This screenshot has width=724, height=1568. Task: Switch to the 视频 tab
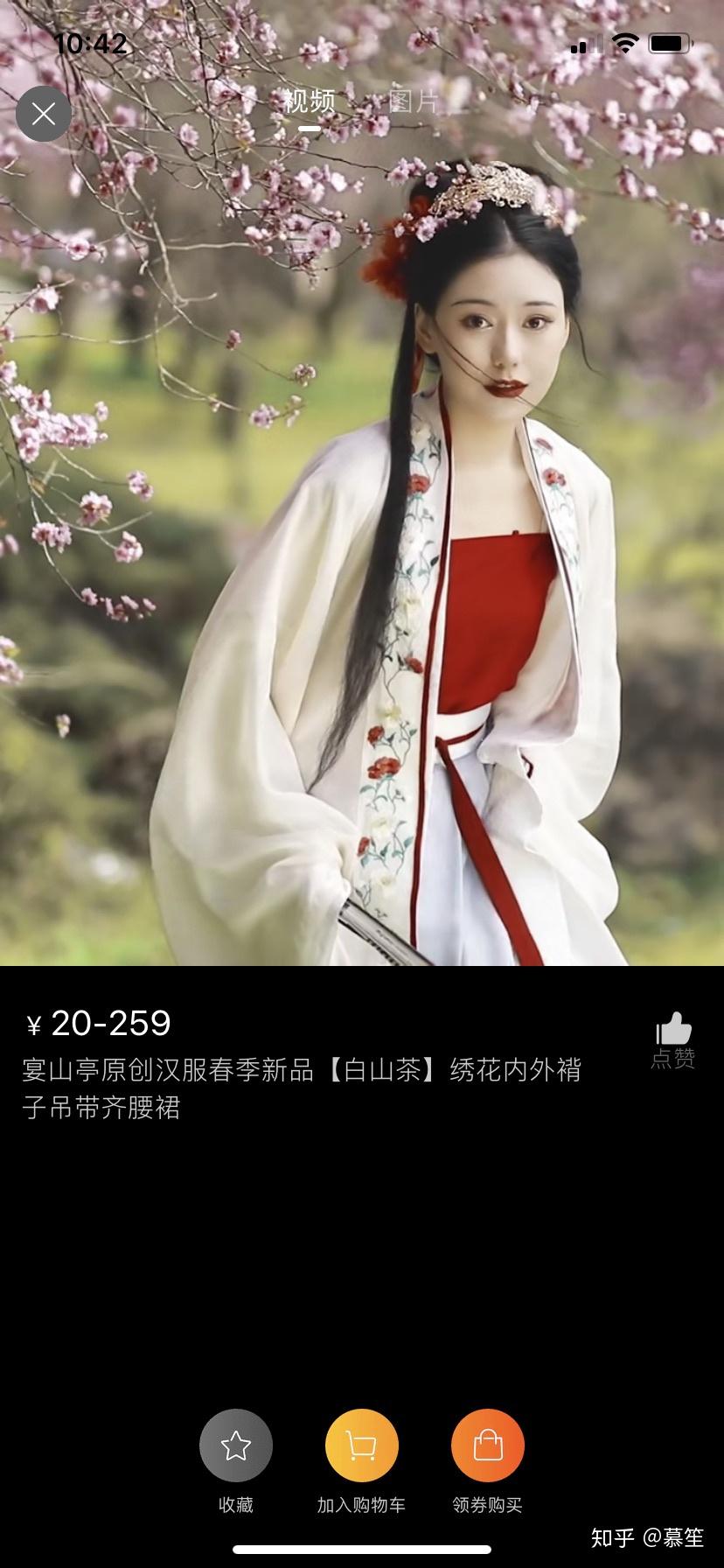[x=310, y=101]
